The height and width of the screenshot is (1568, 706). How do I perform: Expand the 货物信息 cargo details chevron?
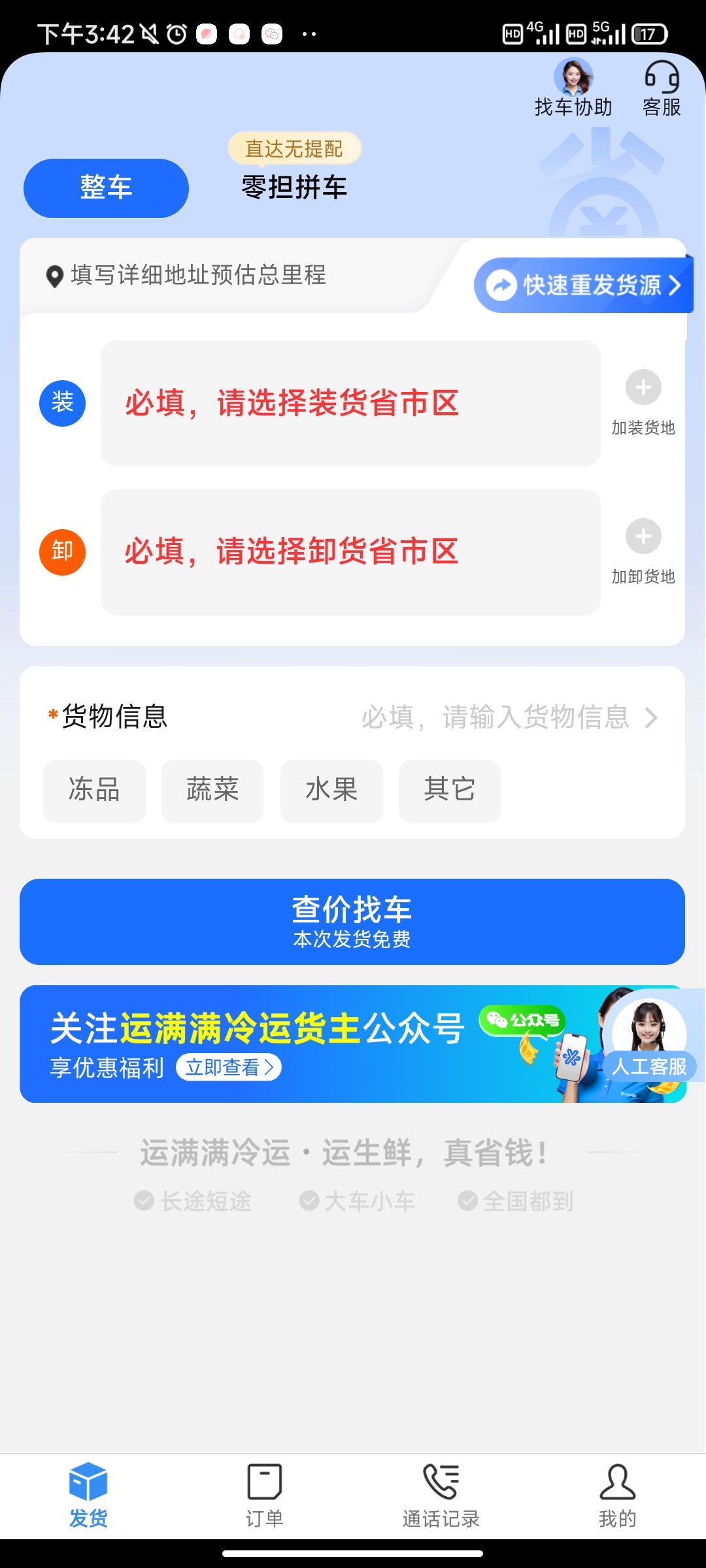pos(652,717)
